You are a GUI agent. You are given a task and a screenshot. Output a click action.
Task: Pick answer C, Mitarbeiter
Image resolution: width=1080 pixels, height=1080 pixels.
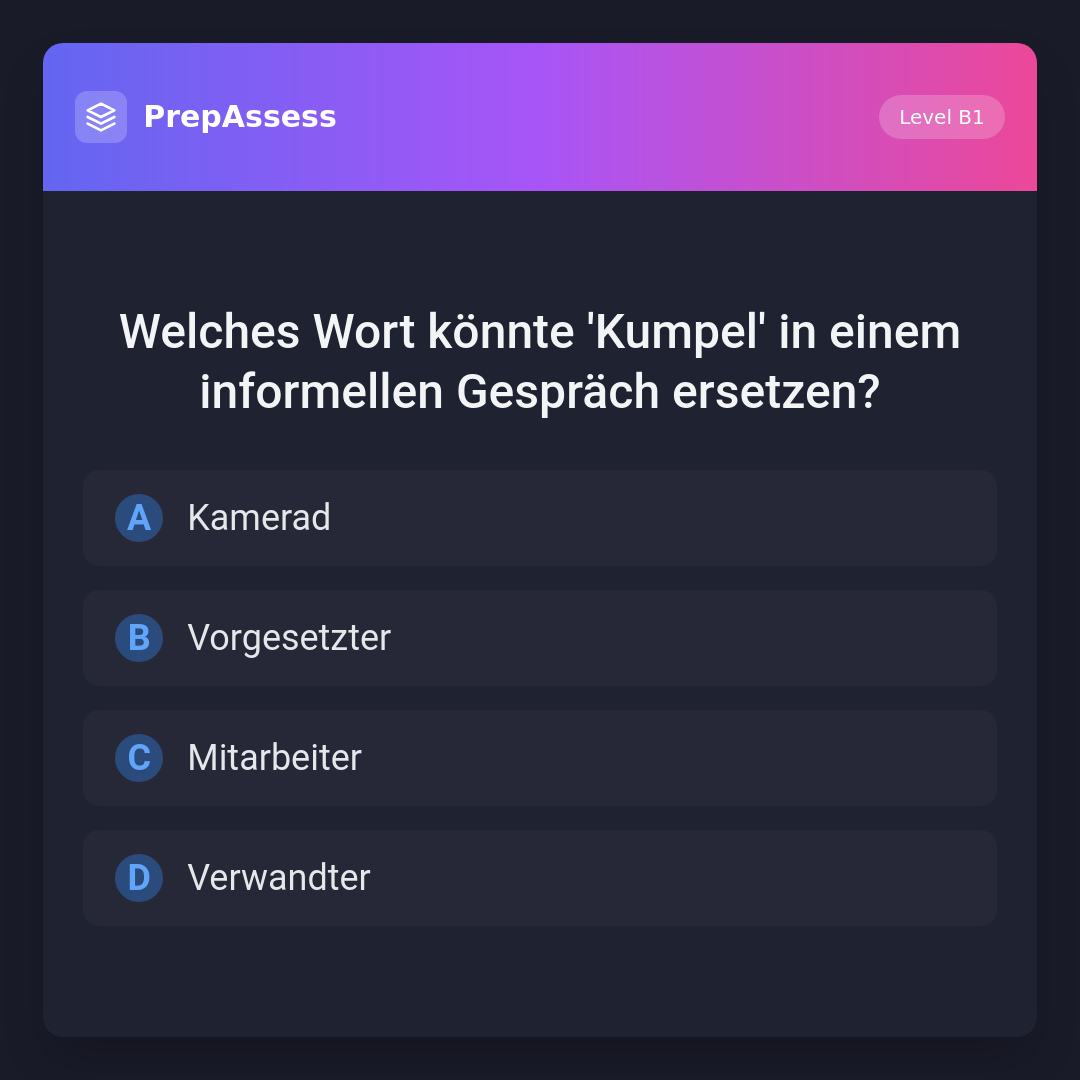tap(540, 758)
